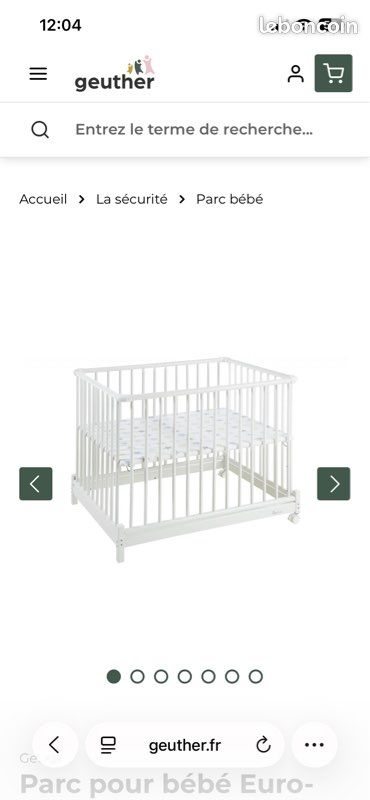Image resolution: width=370 pixels, height=800 pixels.
Task: Tap the geuther.fr address bar
Action: coord(185,745)
